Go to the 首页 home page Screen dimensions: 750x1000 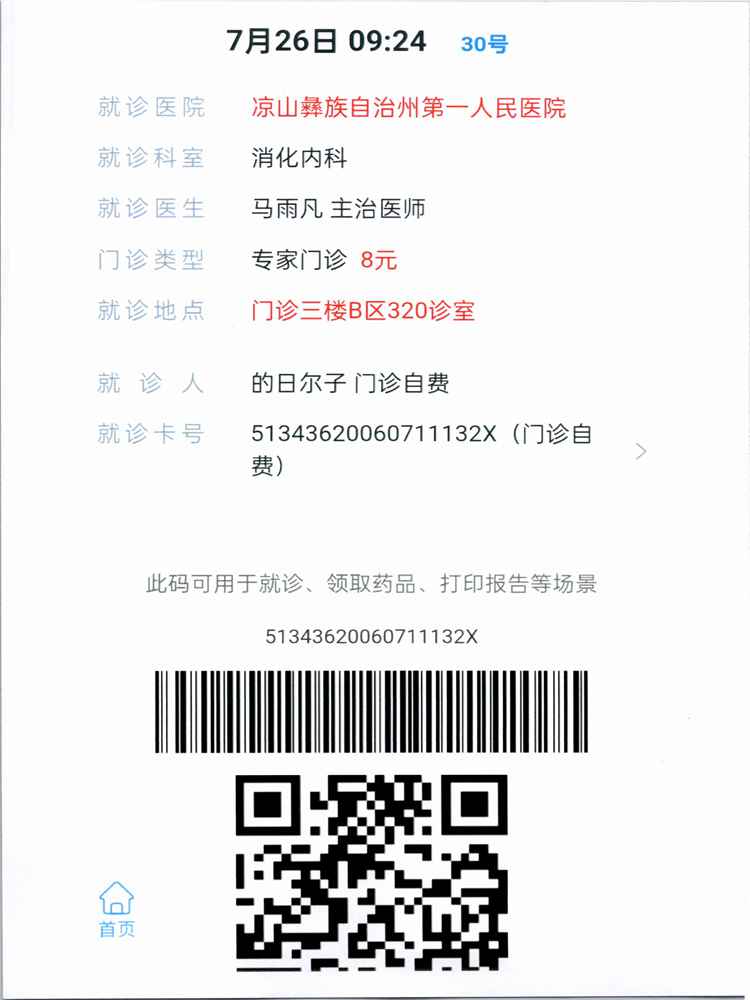pyautogui.click(x=116, y=908)
